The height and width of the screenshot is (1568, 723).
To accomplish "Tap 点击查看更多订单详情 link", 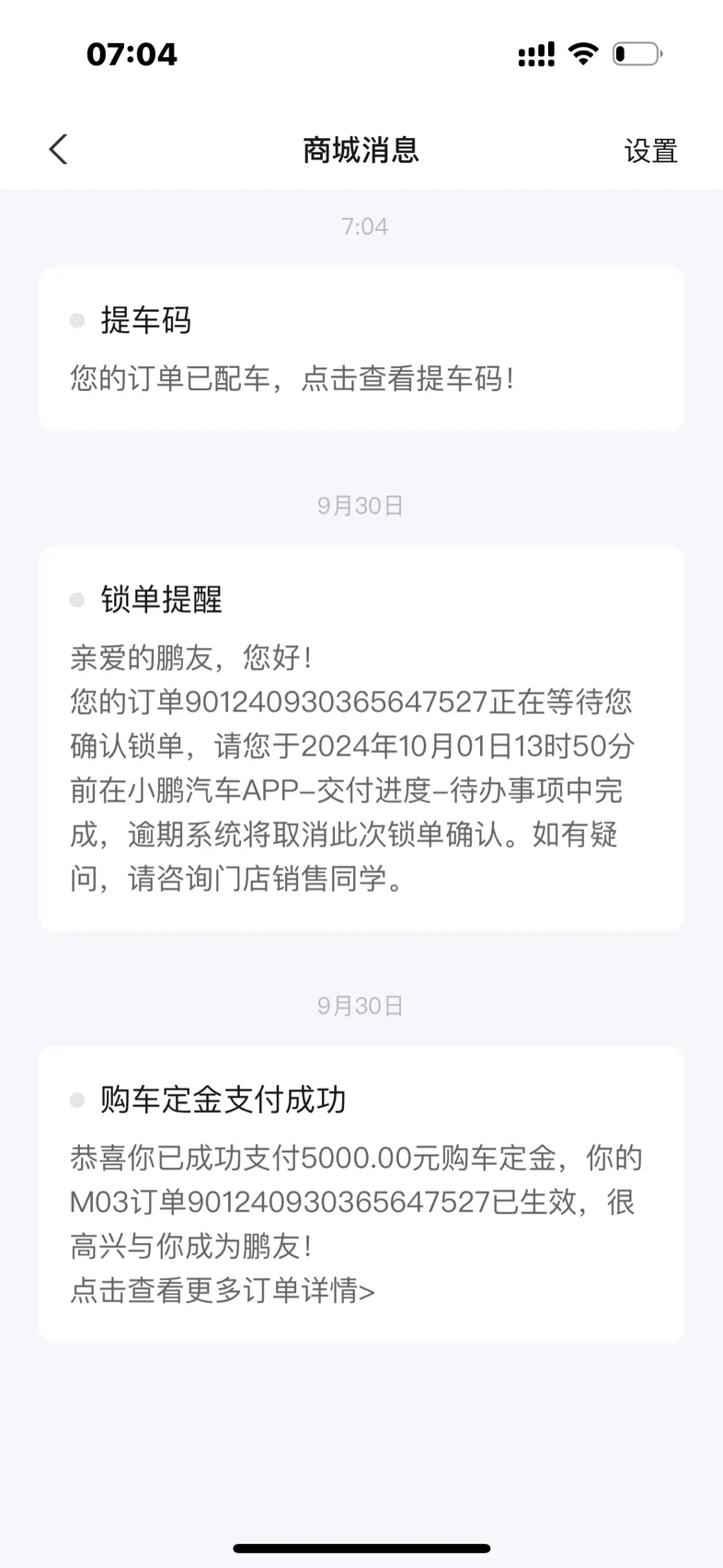I will click(x=223, y=1290).
